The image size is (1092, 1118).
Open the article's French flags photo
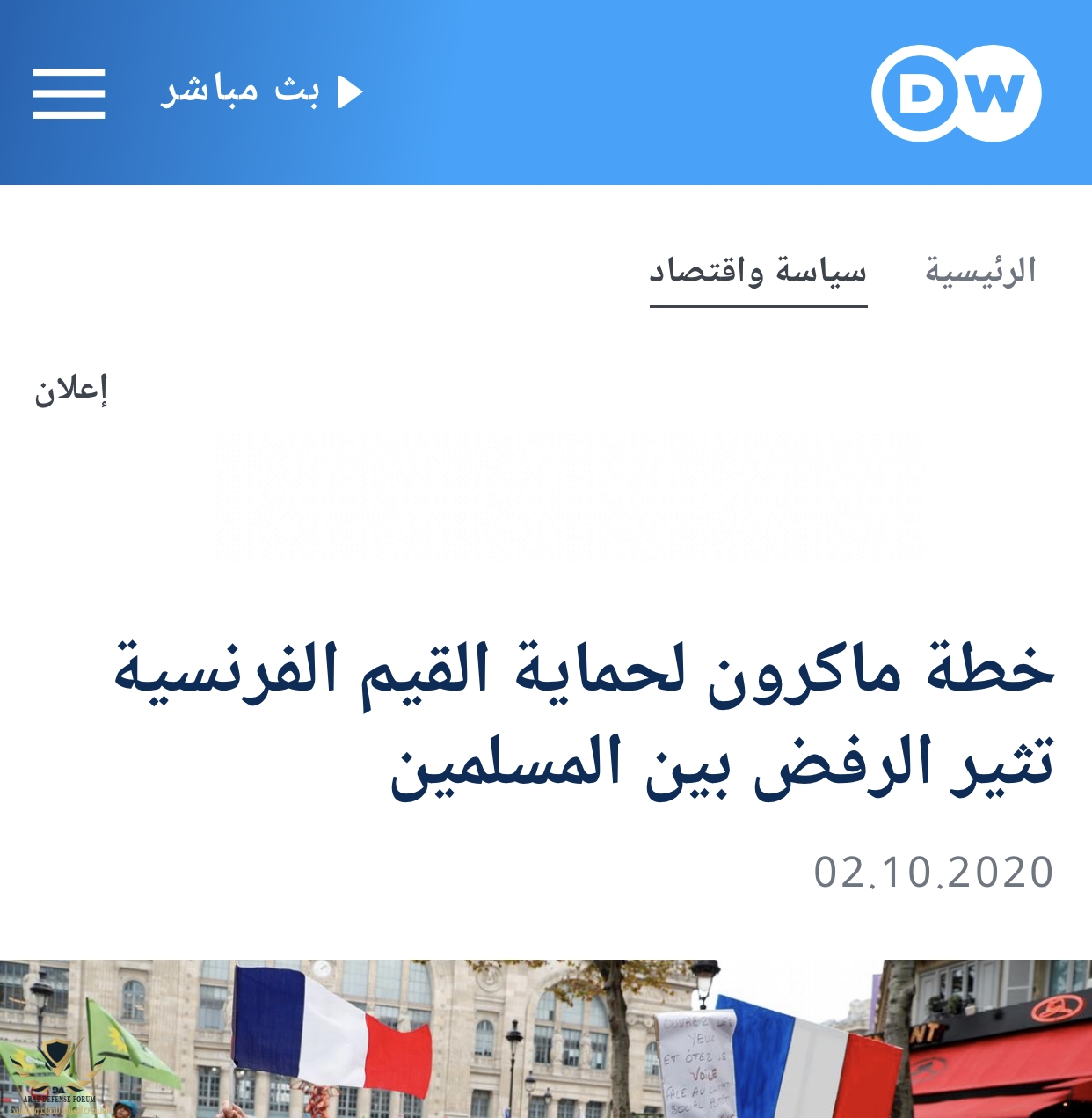coord(545,1040)
